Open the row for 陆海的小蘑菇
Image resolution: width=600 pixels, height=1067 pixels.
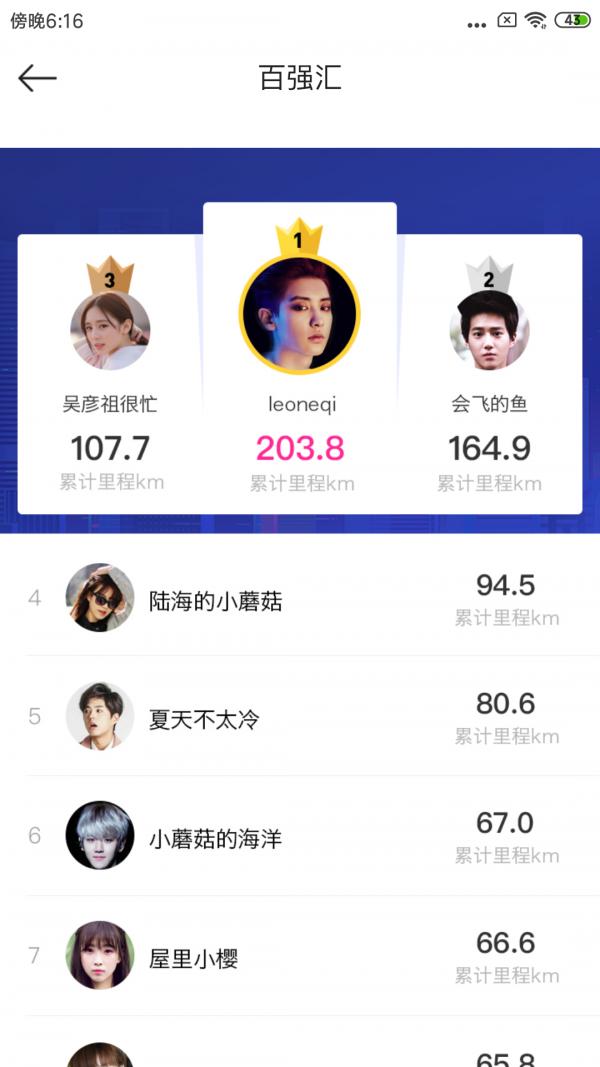(x=300, y=598)
